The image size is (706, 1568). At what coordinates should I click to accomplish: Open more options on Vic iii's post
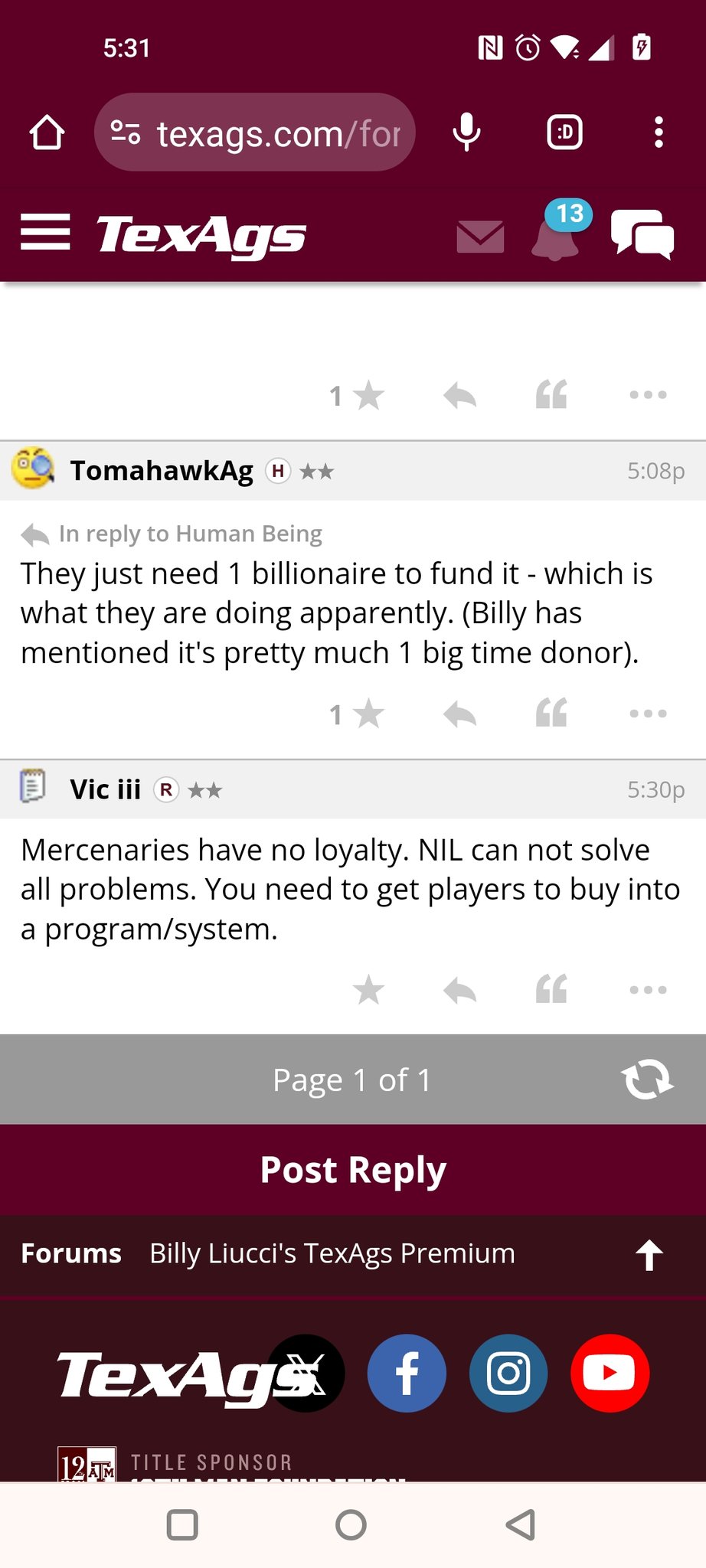[x=648, y=990]
